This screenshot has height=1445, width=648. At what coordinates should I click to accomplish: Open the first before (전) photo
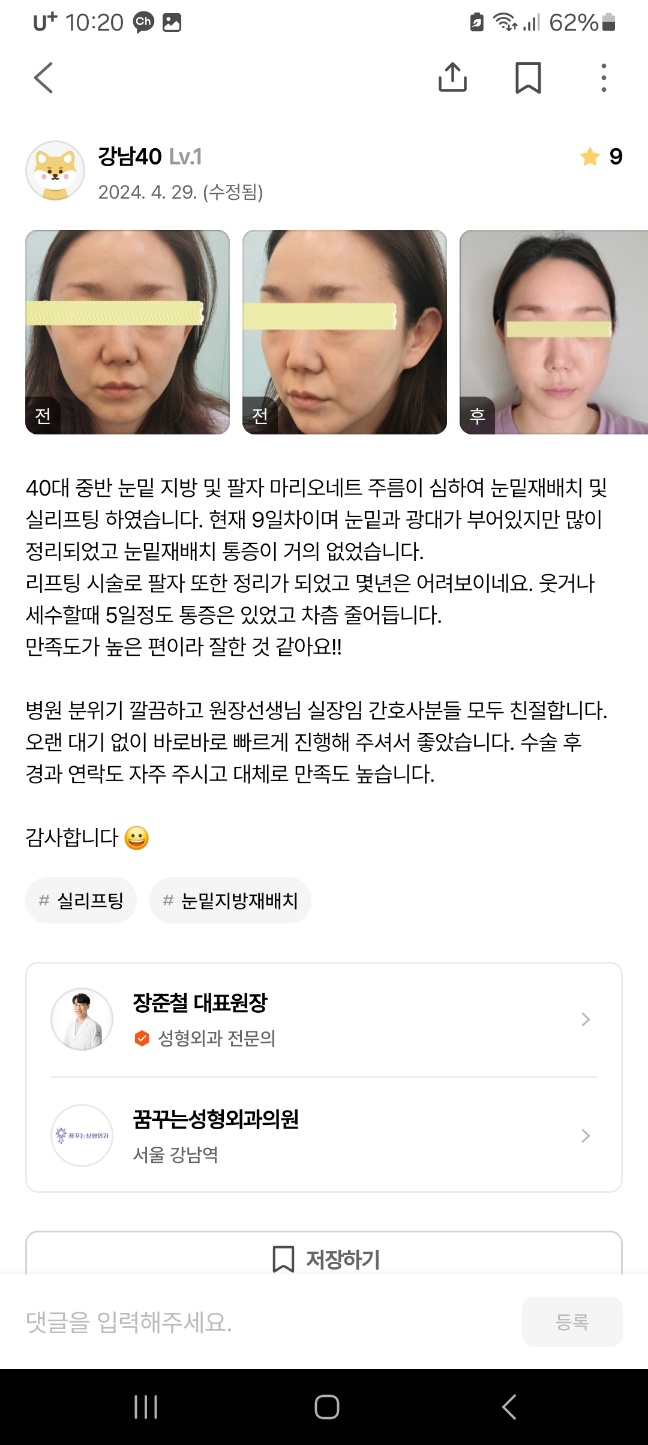(x=127, y=332)
